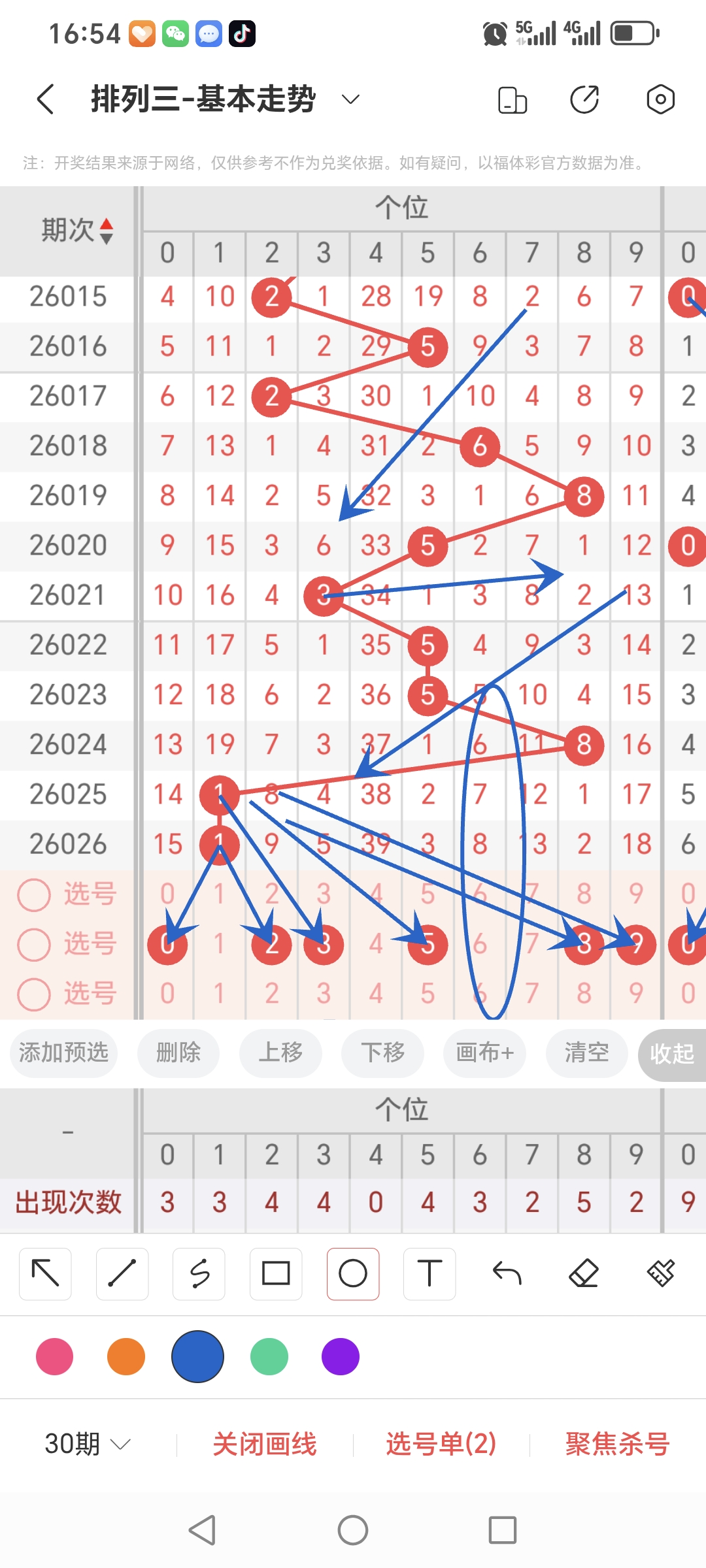Switch pen color to purple
Viewport: 706px width, 1568px height.
click(x=340, y=1356)
